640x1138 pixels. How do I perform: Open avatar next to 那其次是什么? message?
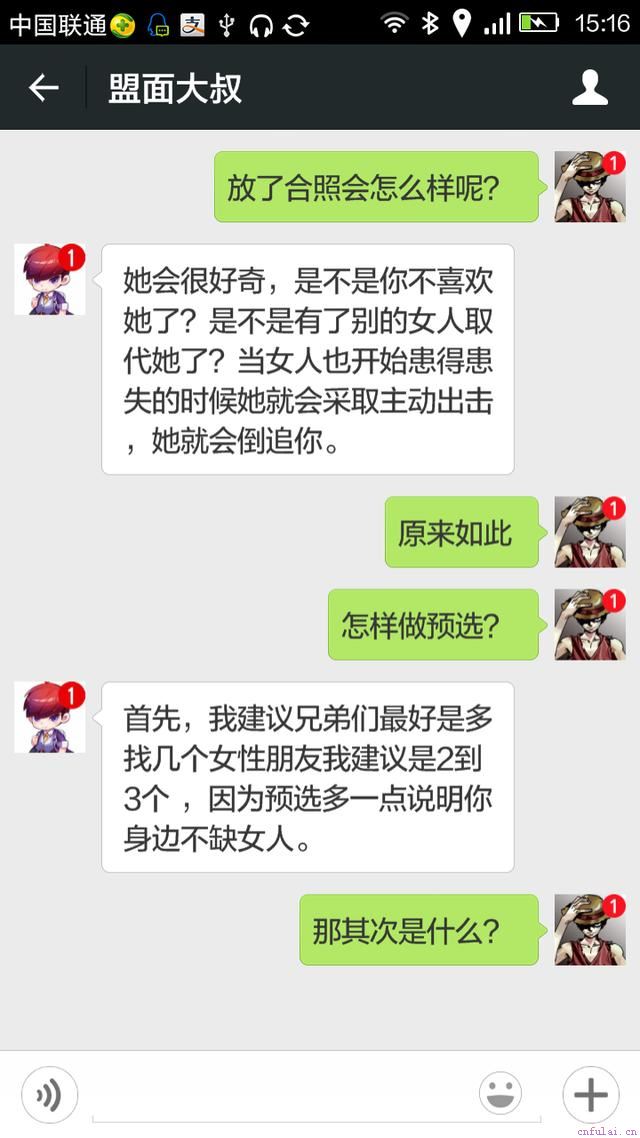tap(590, 930)
